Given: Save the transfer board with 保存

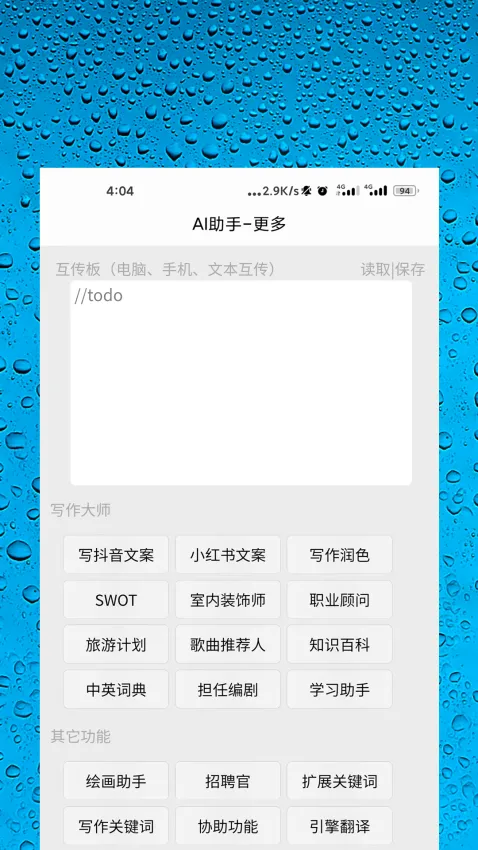Looking at the screenshot, I should point(410,269).
